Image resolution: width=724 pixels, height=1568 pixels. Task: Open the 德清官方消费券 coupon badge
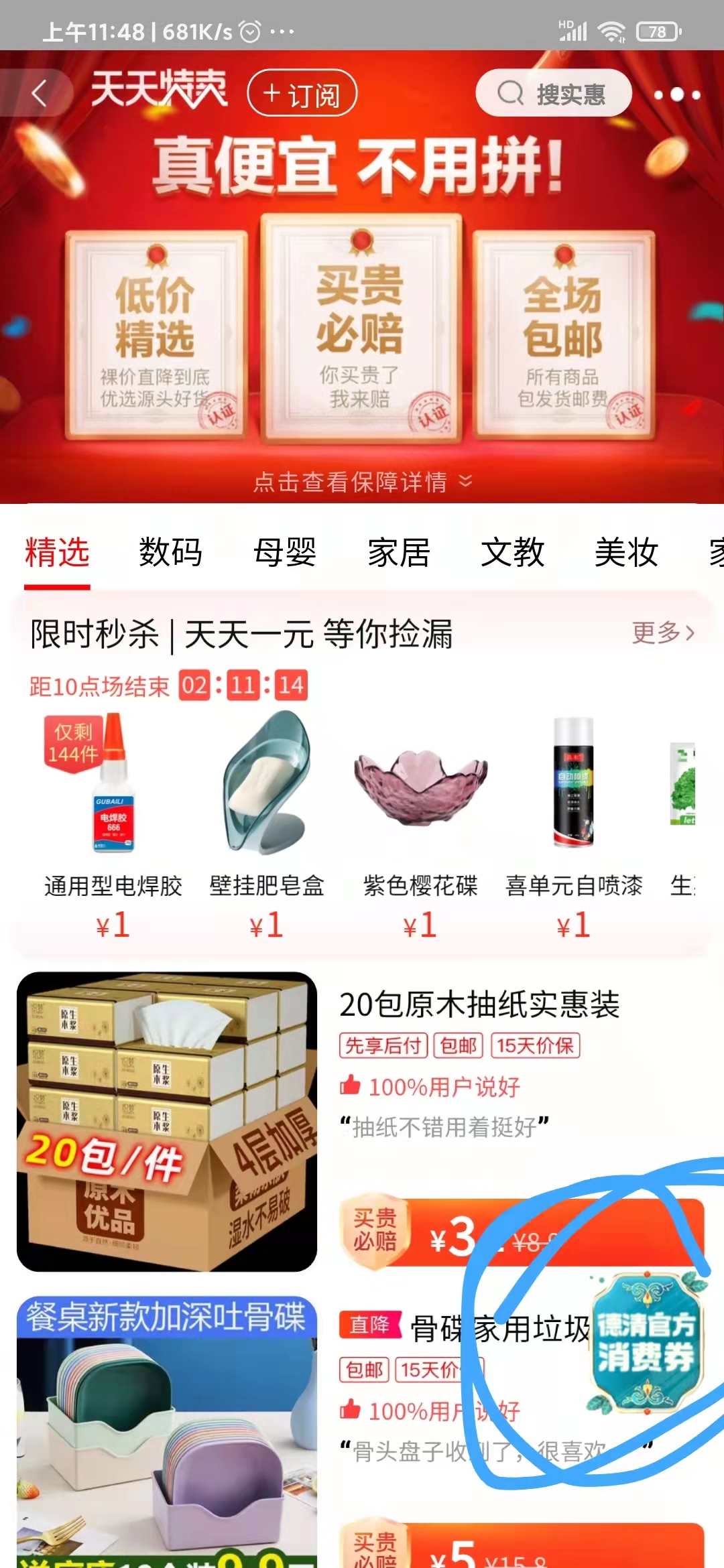click(x=646, y=1342)
